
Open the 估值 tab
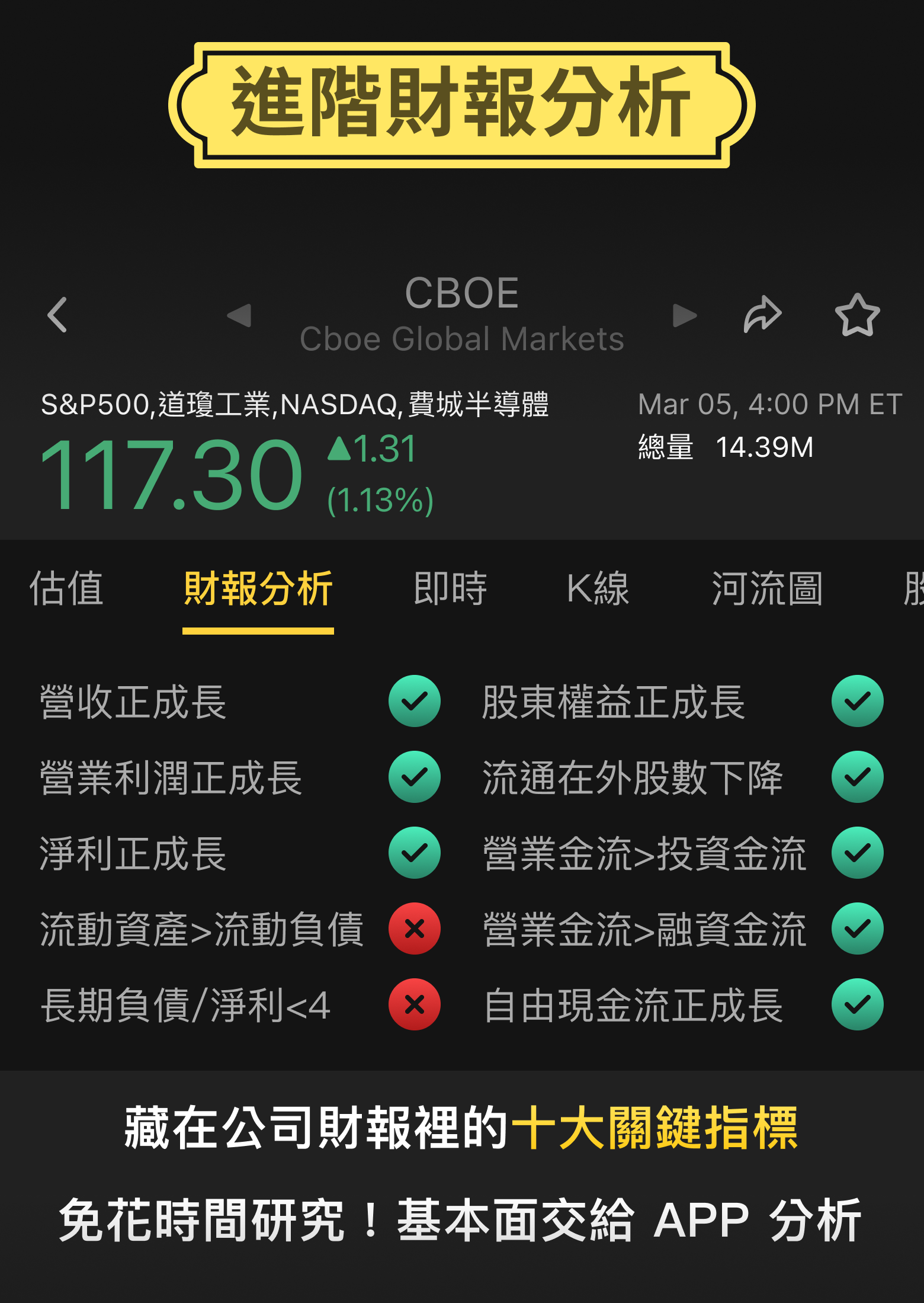tap(68, 587)
